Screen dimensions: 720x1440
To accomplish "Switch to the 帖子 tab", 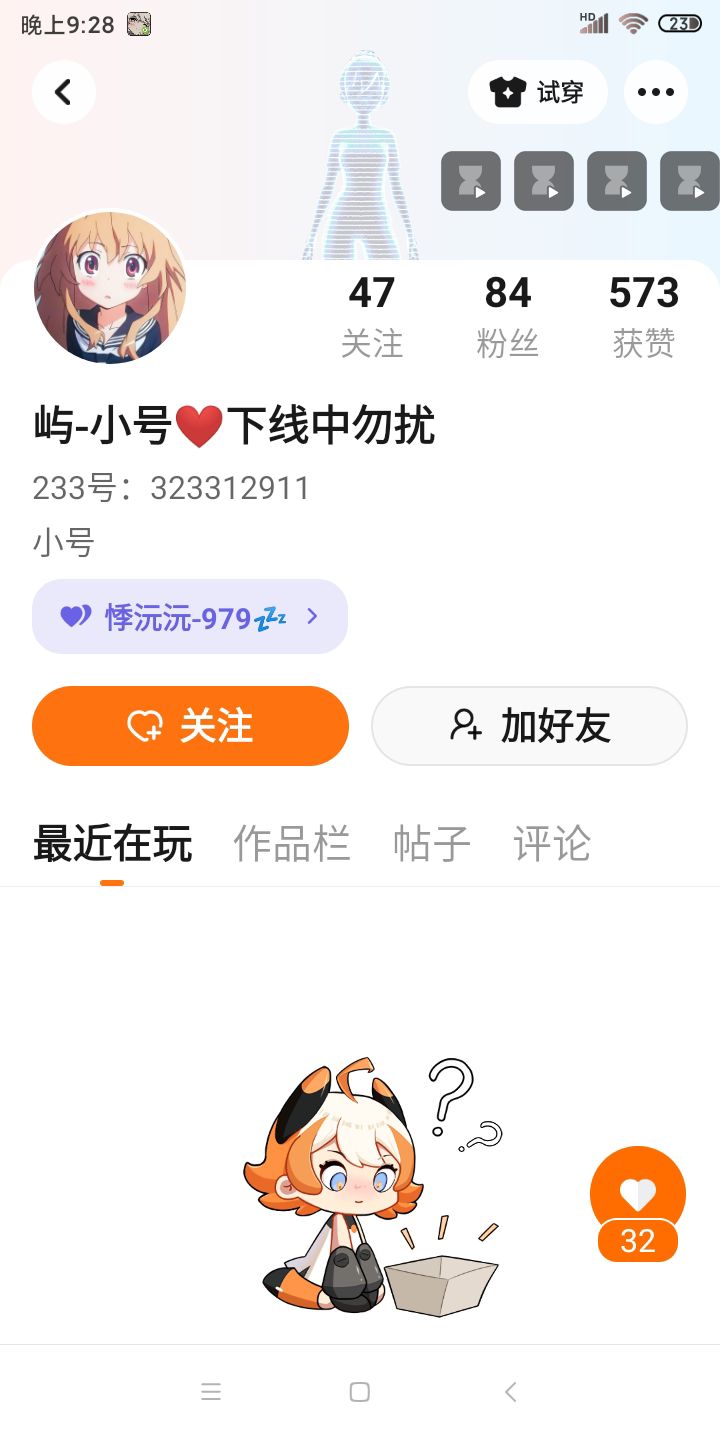I will tap(432, 844).
